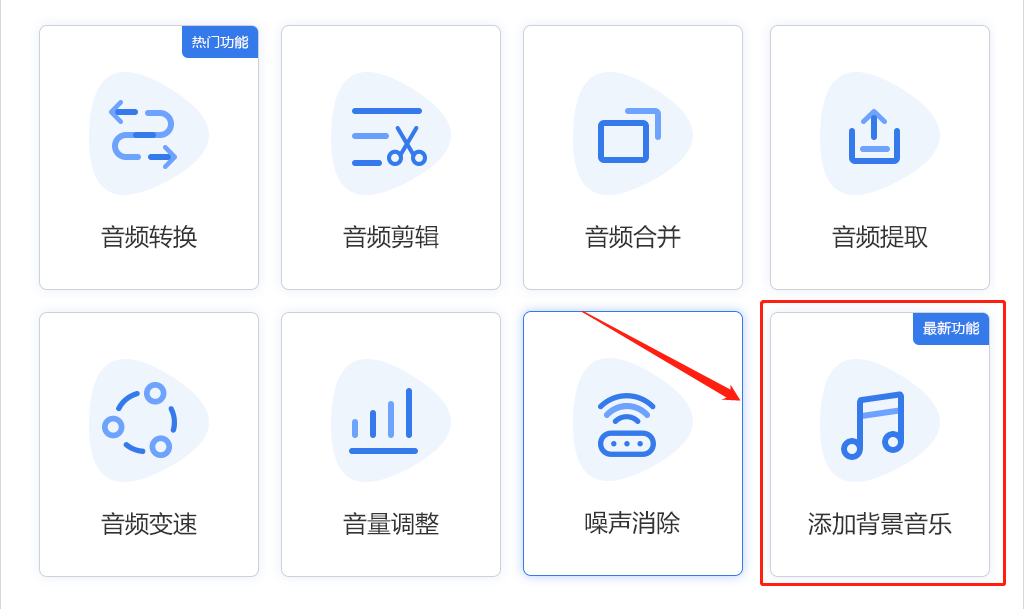Open 噪声消除 noise removal
Image resolution: width=1024 pixels, height=609 pixels.
tap(633, 445)
